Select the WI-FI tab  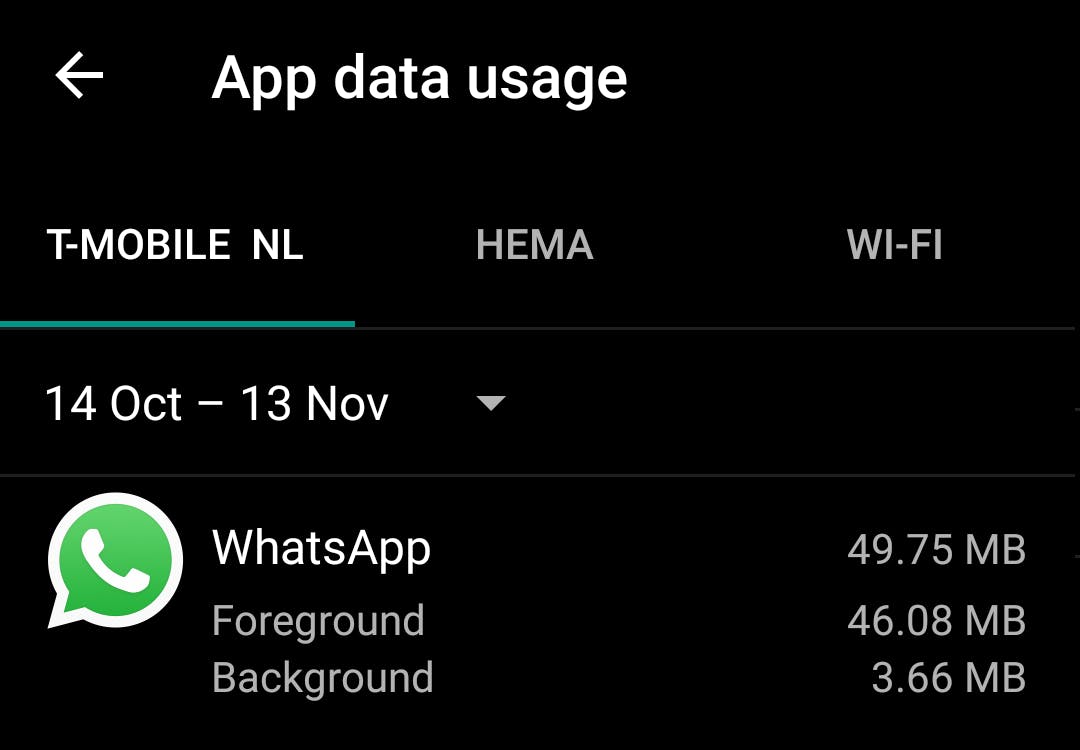coord(894,246)
